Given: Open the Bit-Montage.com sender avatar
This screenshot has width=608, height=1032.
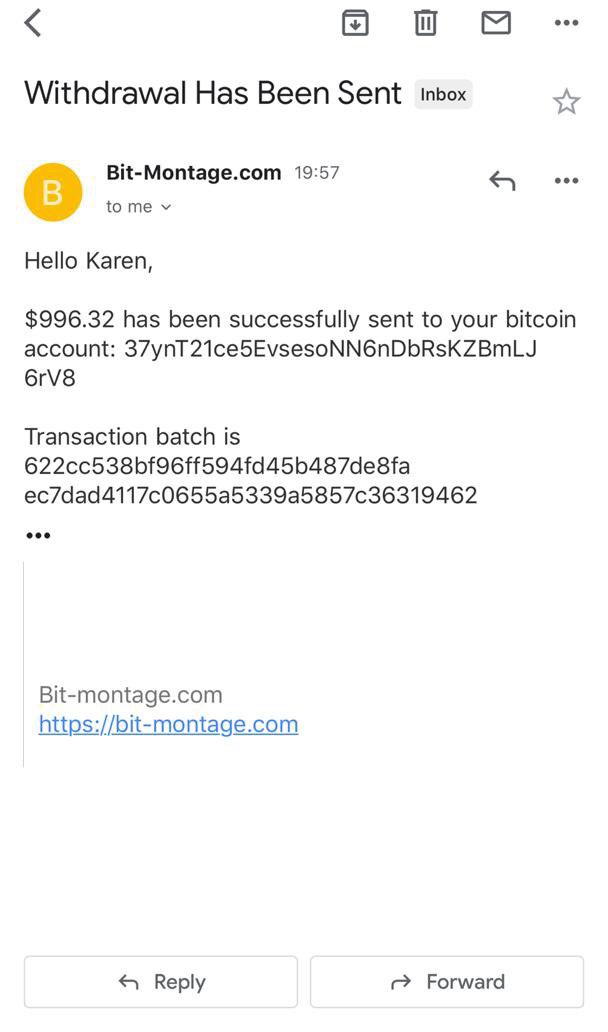Looking at the screenshot, I should 53,192.
